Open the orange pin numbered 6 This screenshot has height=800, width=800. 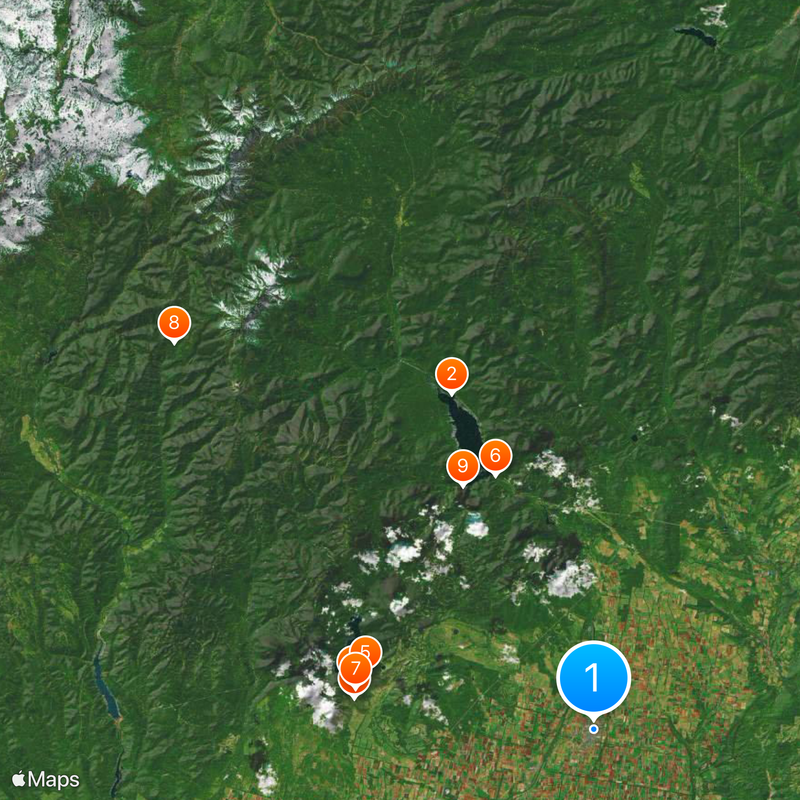click(494, 455)
